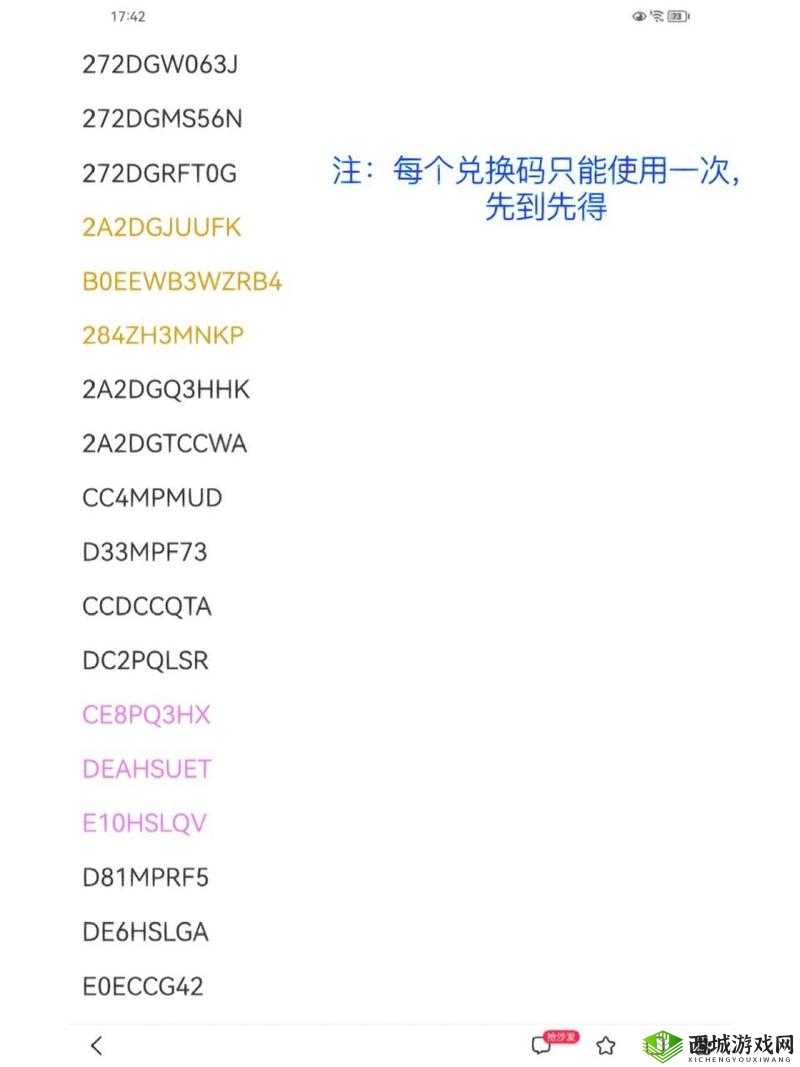Tap the pink code CE8PQ3HX
Viewport: 800px width, 1067px height.
pos(148,715)
